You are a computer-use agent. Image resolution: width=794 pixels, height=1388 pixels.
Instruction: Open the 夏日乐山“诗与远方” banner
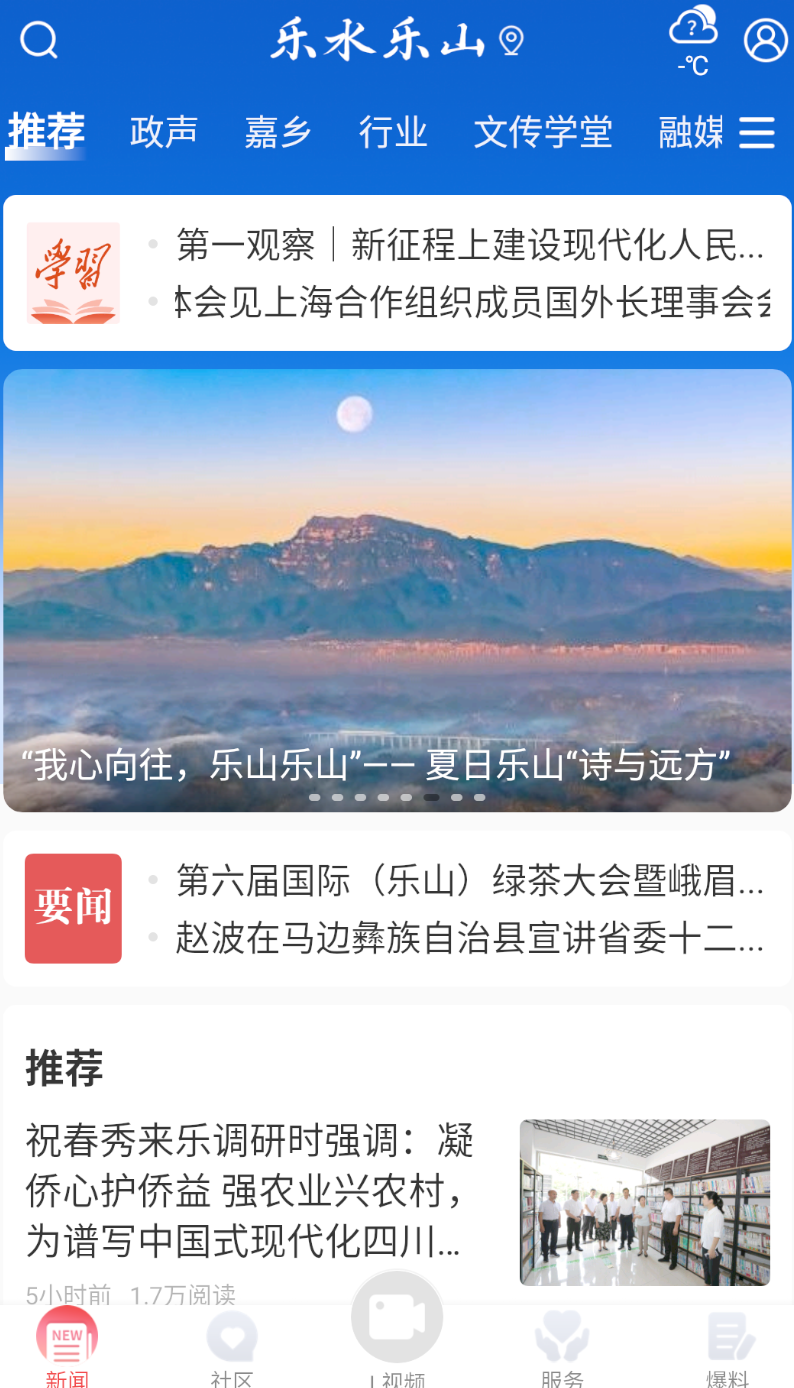[397, 590]
